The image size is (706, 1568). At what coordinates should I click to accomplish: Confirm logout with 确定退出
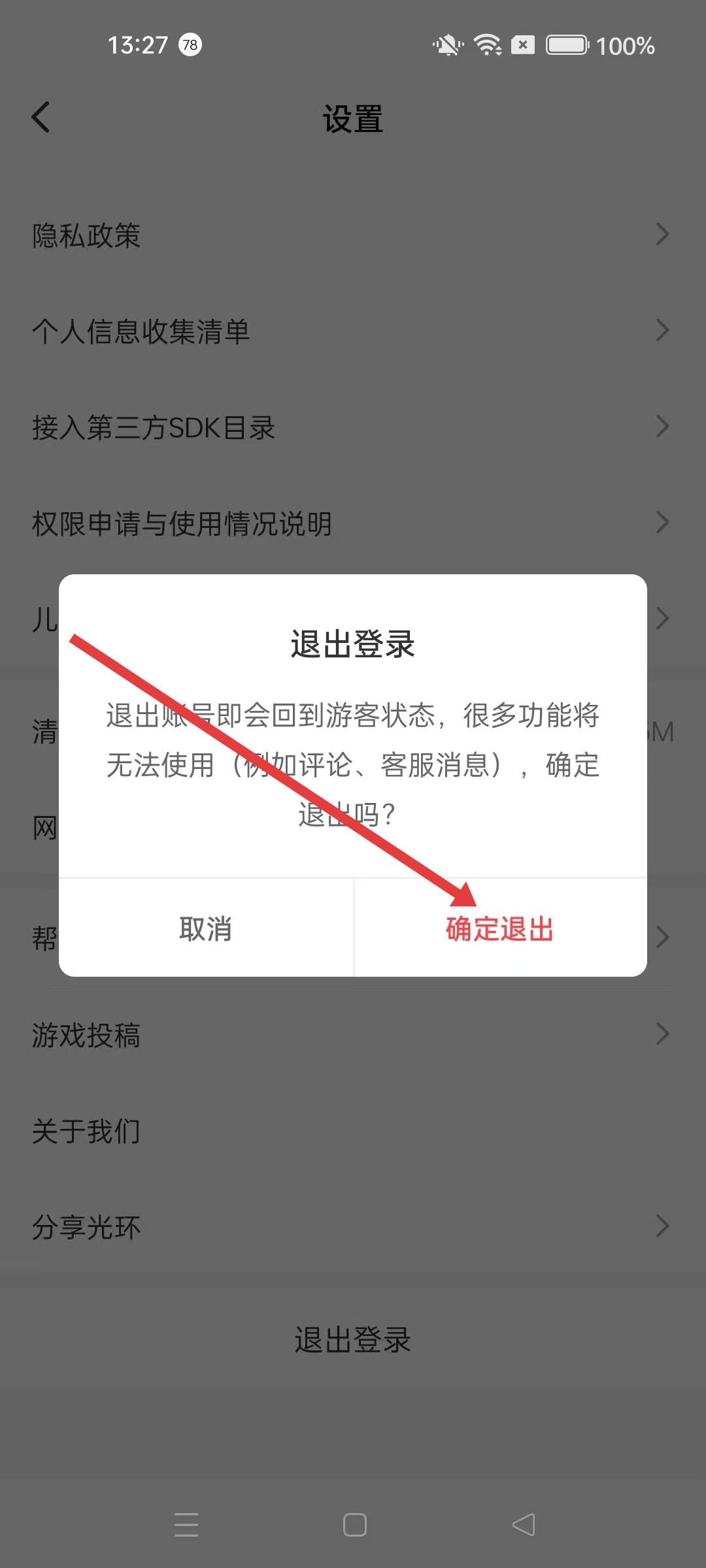(500, 928)
